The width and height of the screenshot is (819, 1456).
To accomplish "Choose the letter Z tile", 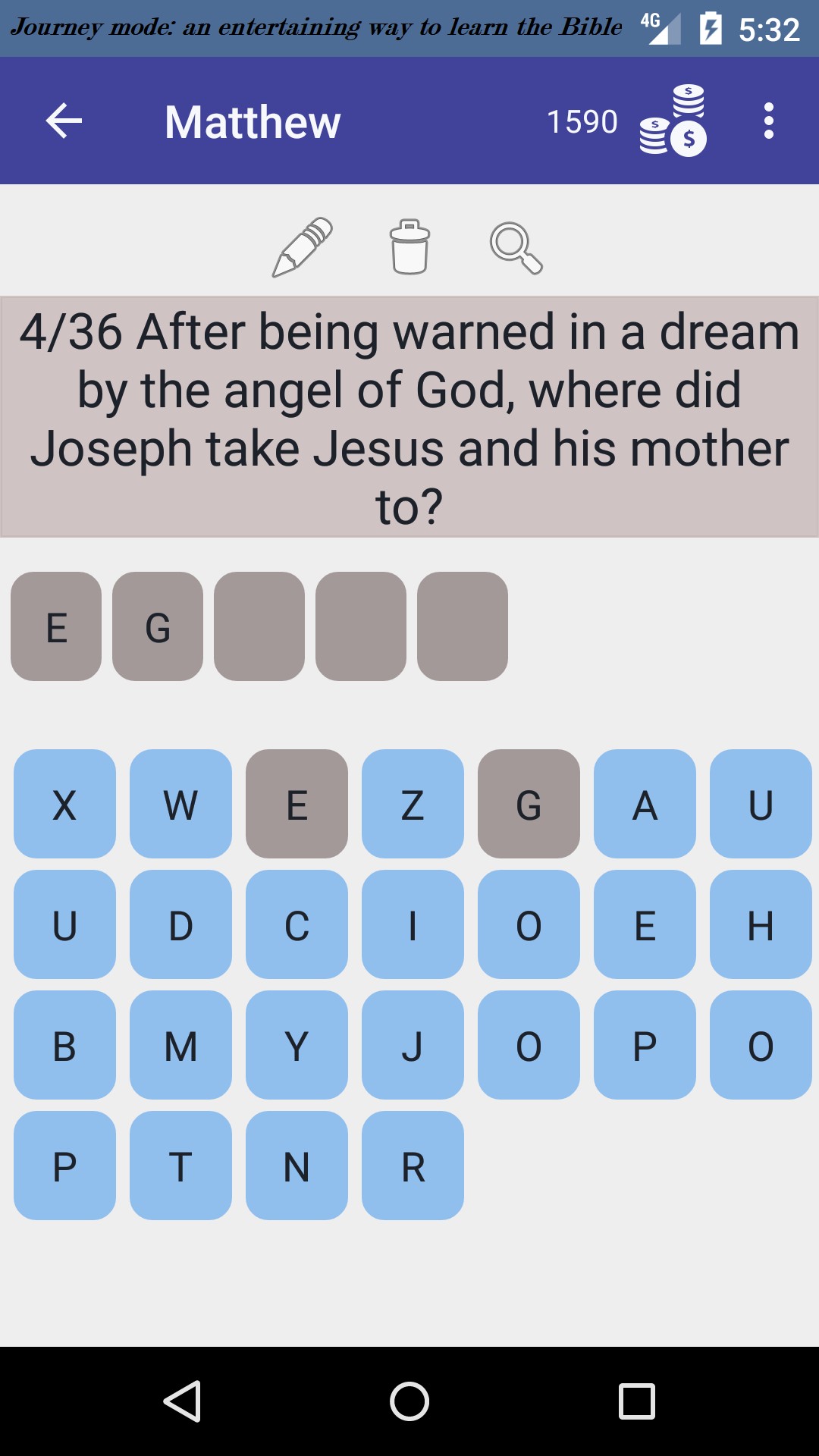I will point(413,804).
